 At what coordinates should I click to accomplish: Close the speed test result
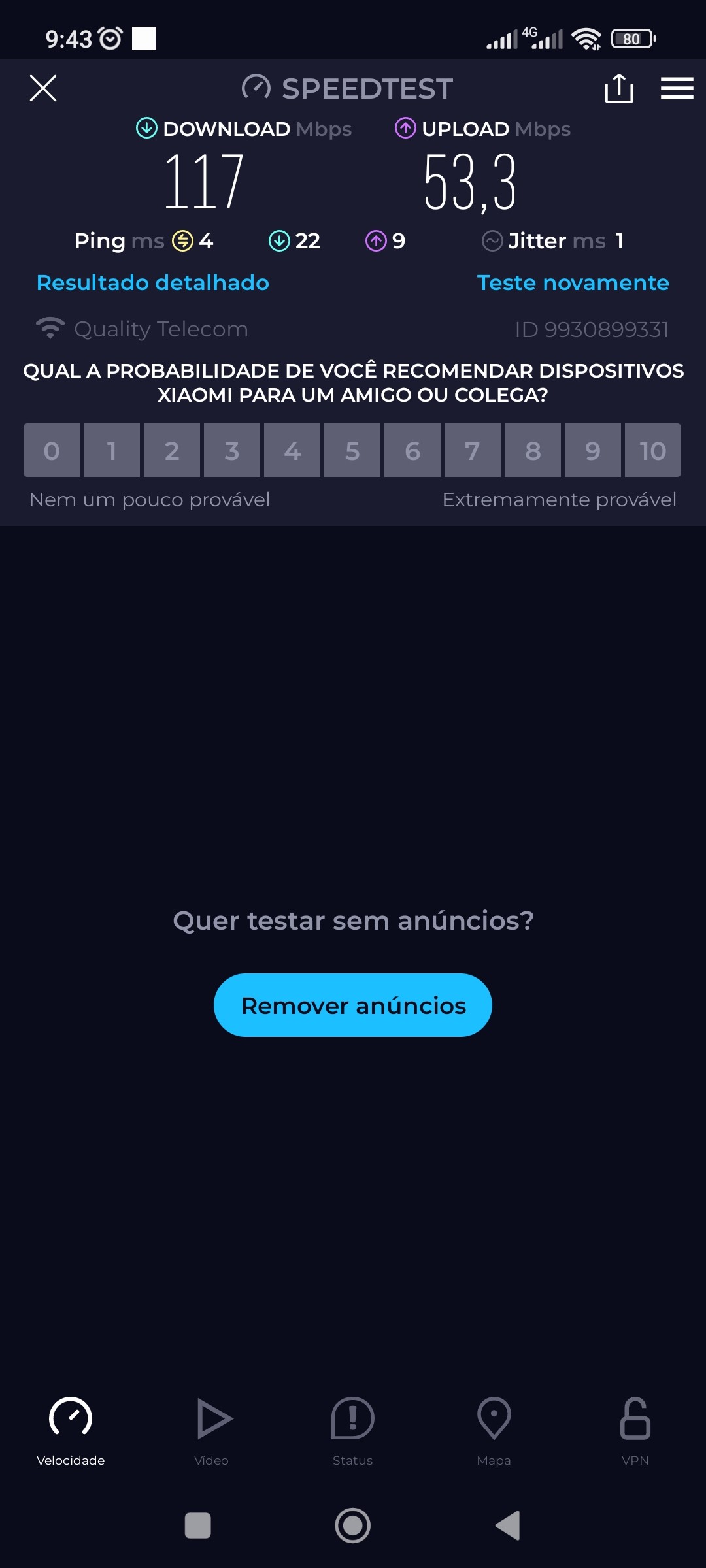tap(43, 88)
